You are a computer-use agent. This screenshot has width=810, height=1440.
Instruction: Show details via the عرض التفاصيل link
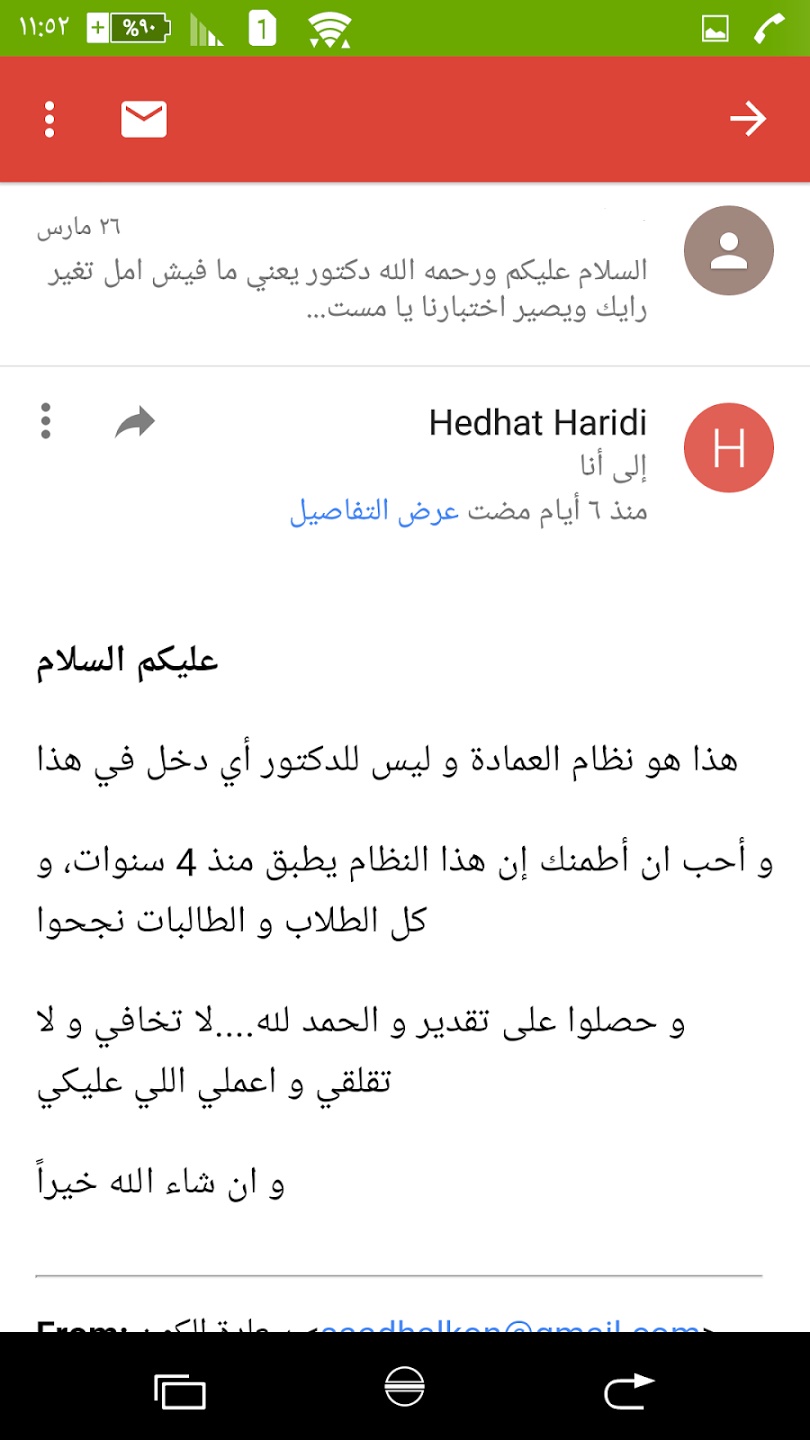click(374, 511)
